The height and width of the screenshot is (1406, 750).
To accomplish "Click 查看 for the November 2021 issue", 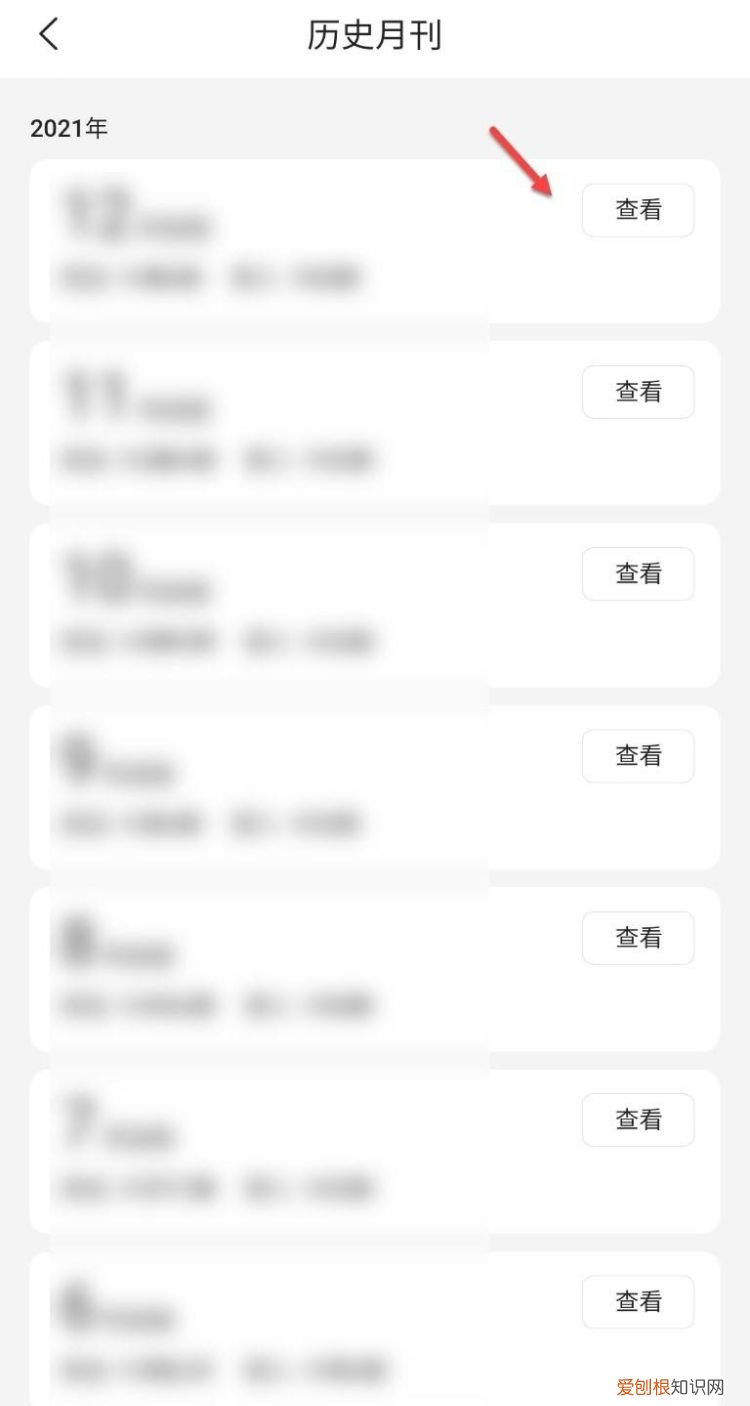I will [x=638, y=391].
